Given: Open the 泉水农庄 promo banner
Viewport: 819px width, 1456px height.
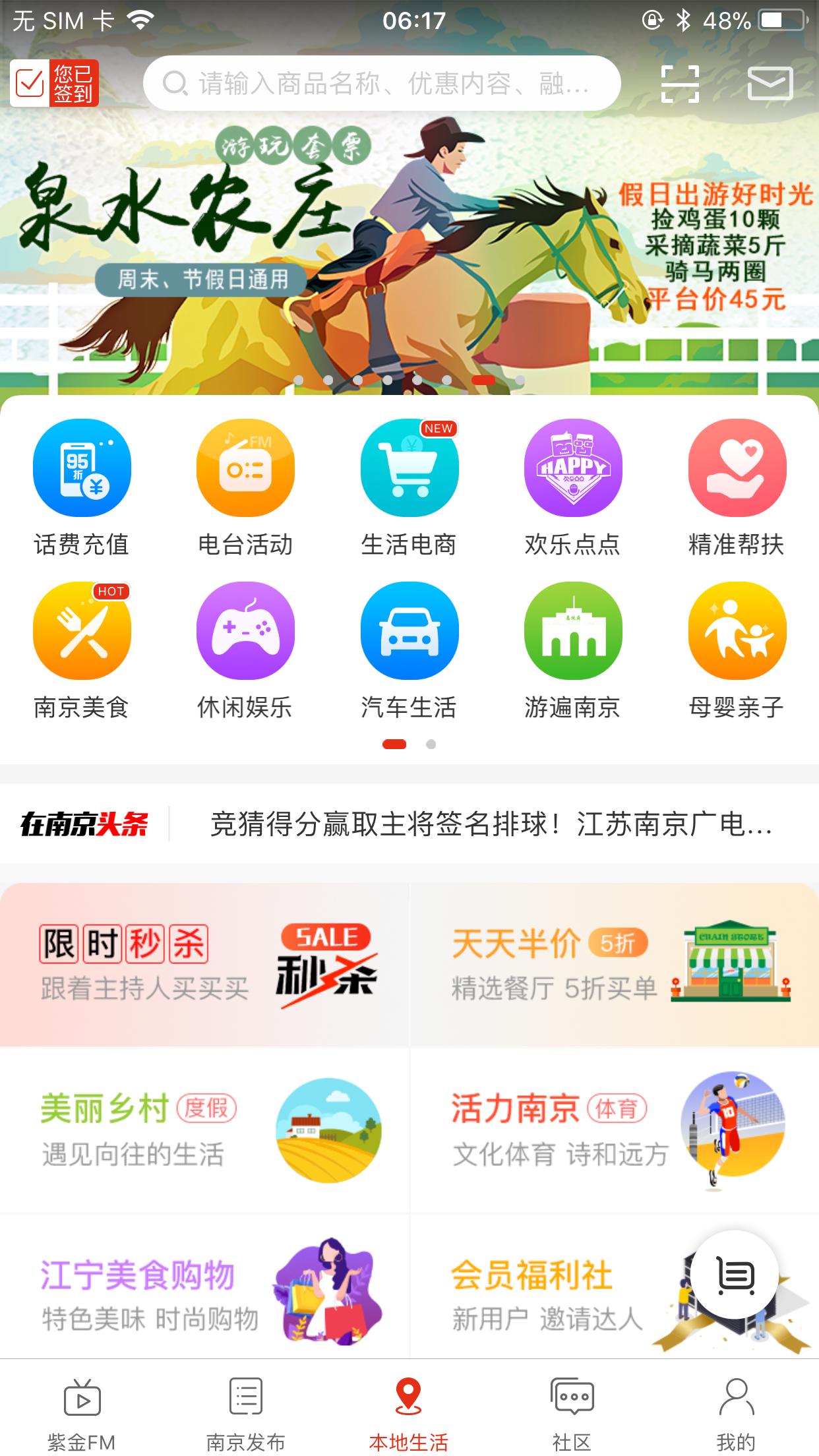Looking at the screenshot, I should [409, 251].
